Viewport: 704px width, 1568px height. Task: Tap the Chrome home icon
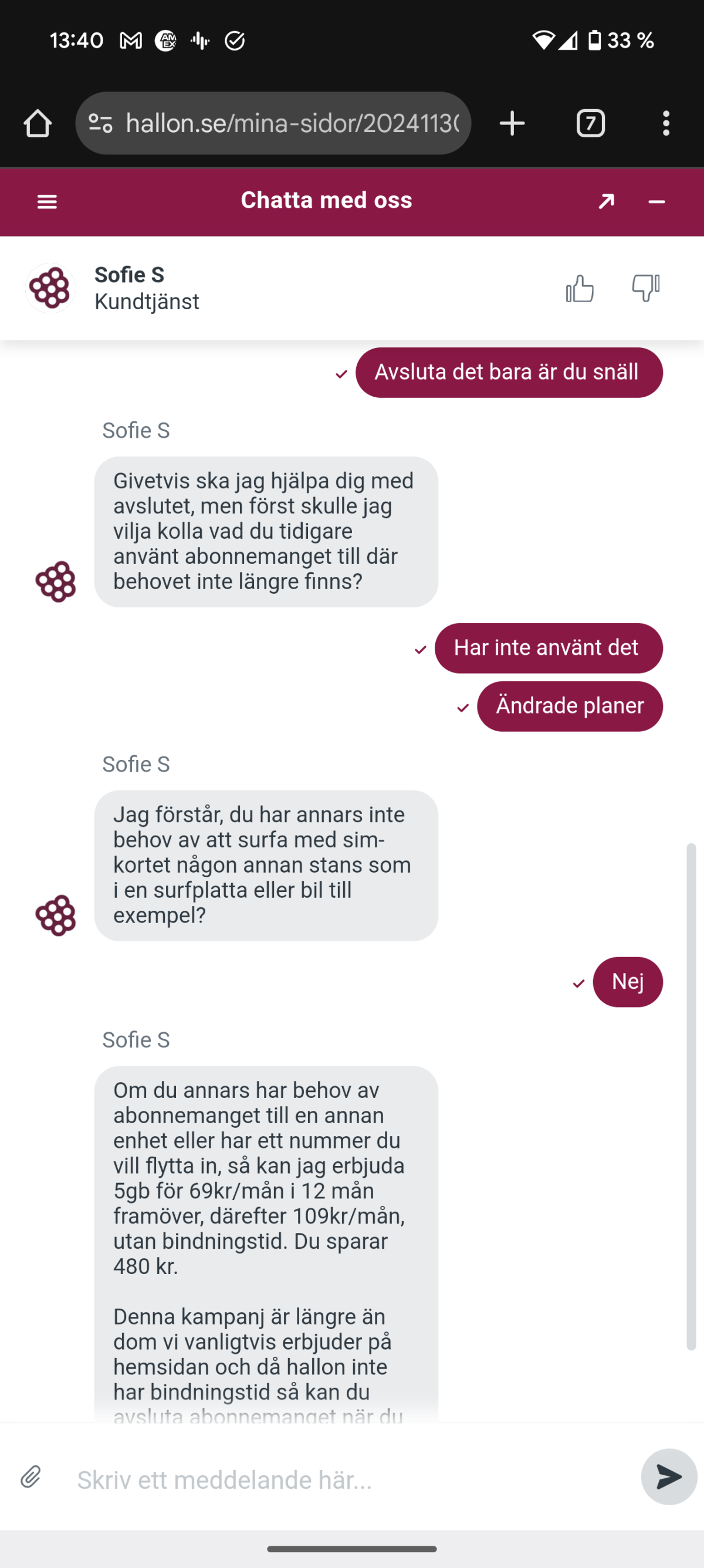coord(38,122)
